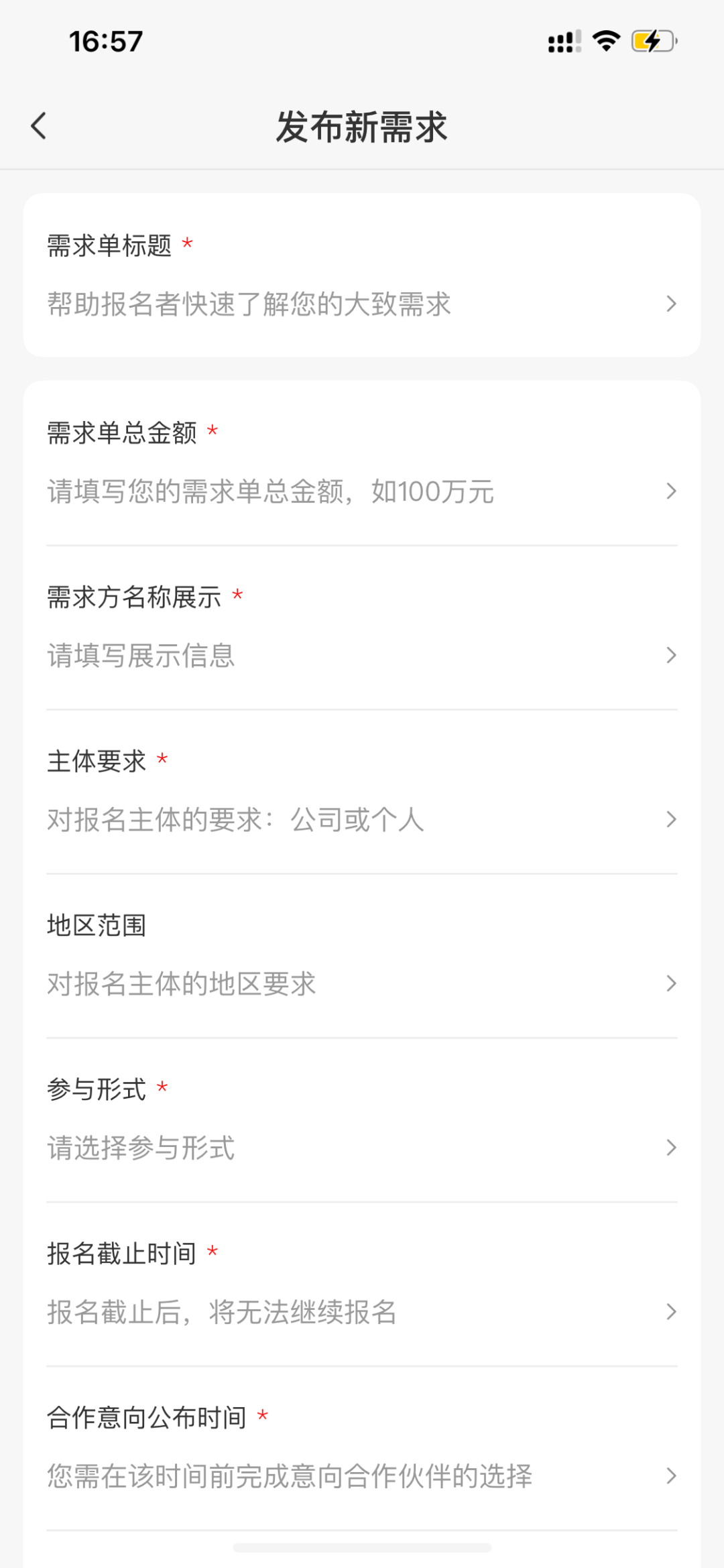Expand the 地区范围 region selector
The image size is (724, 1568).
tap(672, 983)
